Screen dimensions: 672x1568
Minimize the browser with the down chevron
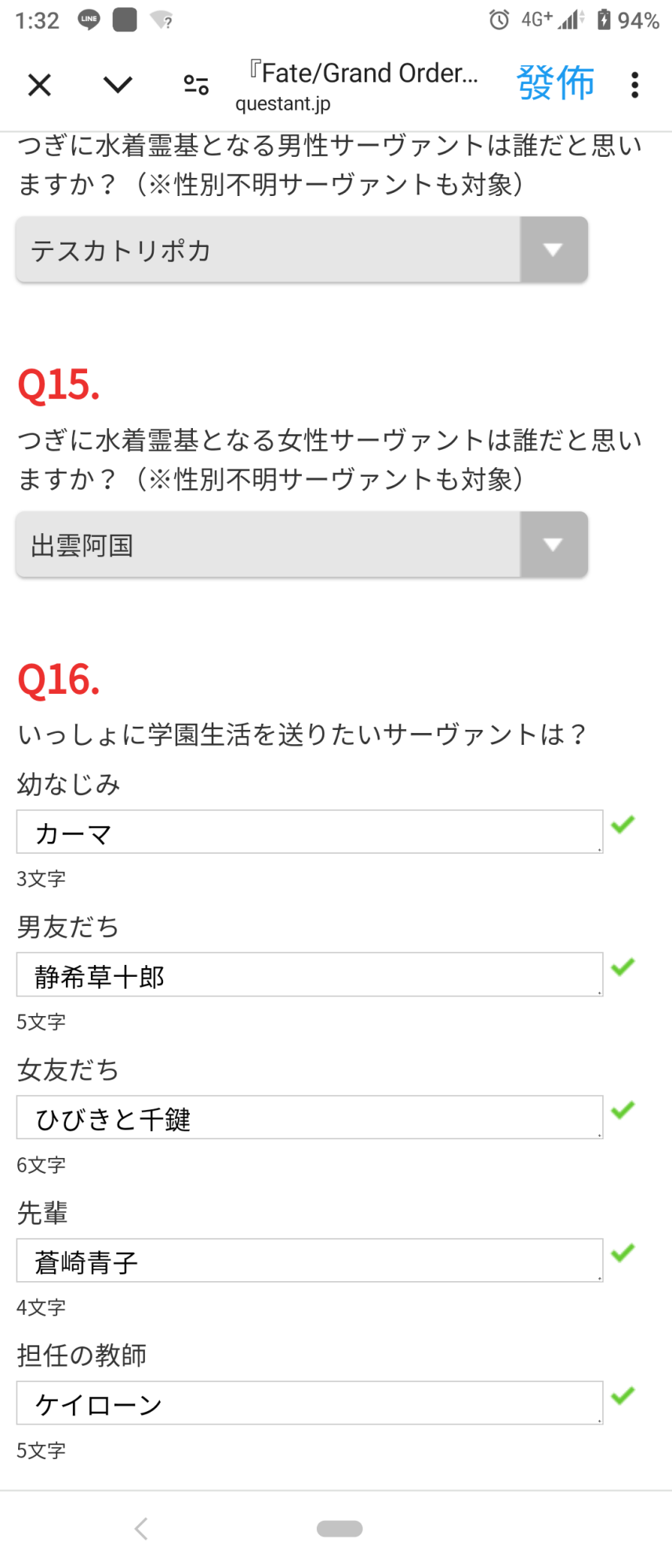(x=118, y=85)
